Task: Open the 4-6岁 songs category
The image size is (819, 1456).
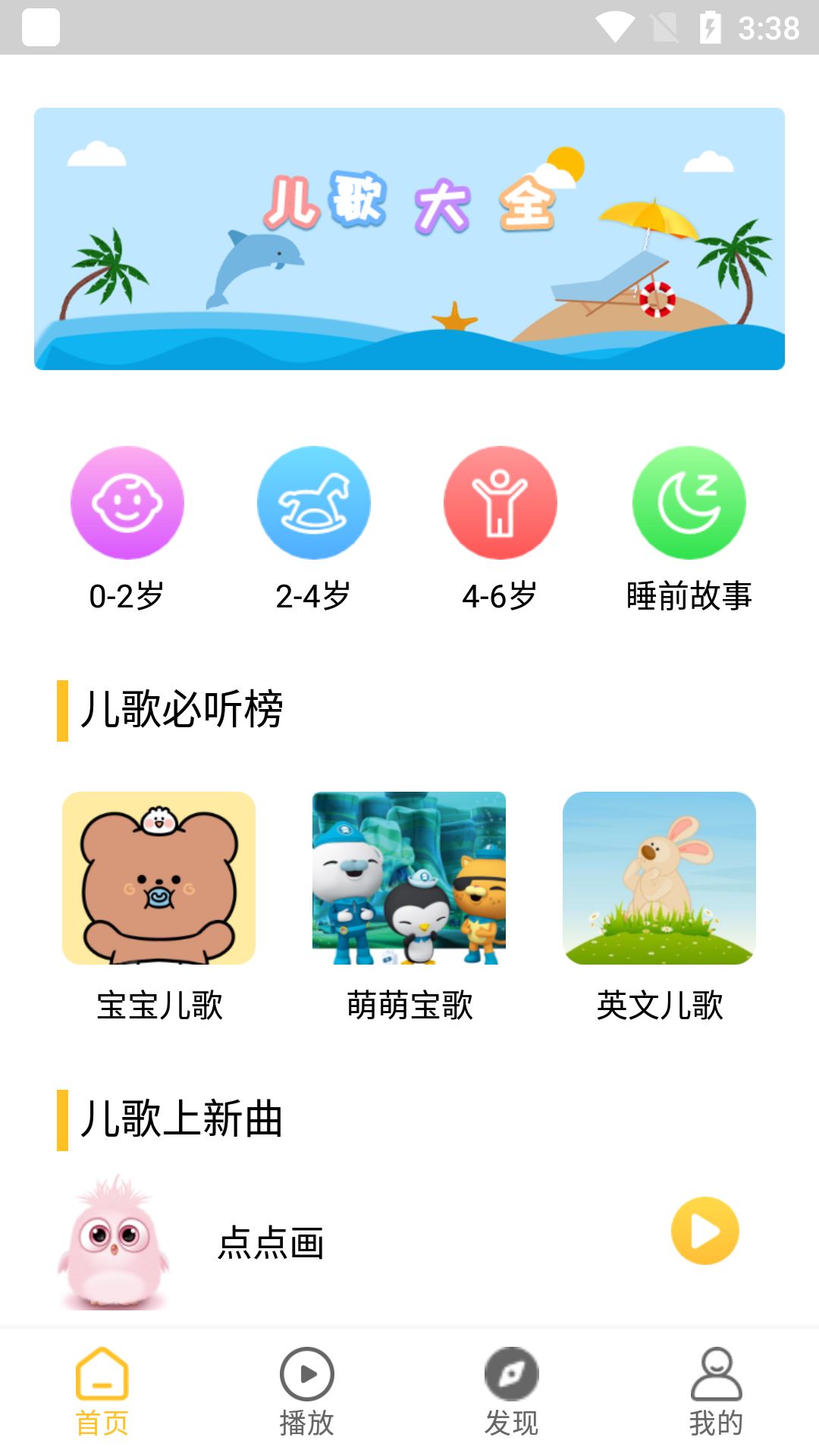Action: [500, 502]
